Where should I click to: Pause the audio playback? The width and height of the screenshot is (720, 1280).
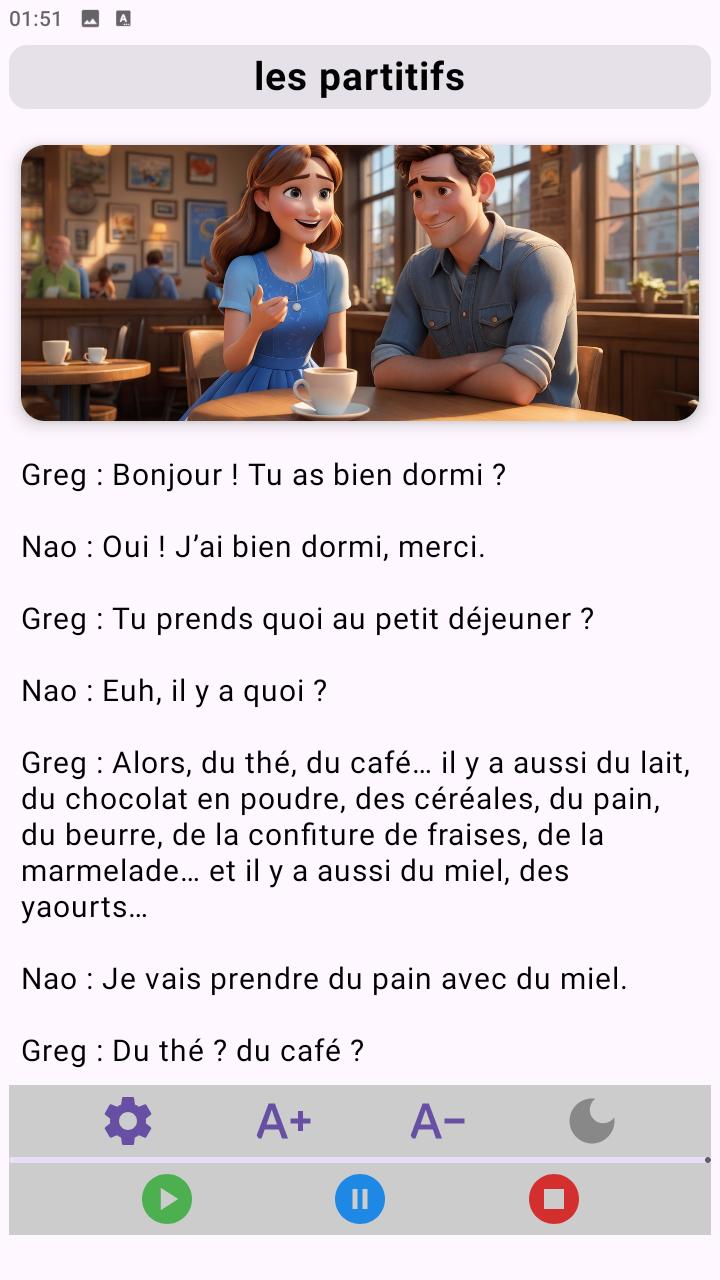360,1199
